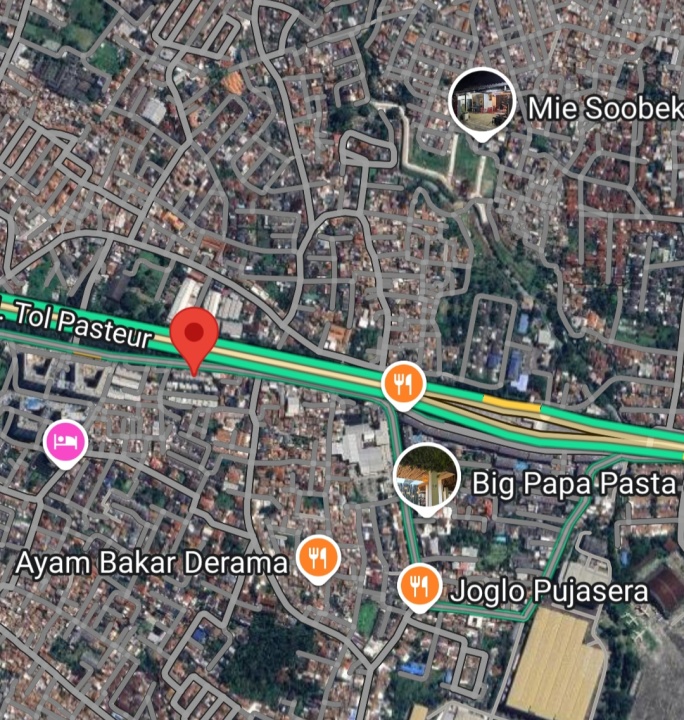Open the Big Papa Pasta place marker
The image size is (684, 720).
(x=427, y=476)
